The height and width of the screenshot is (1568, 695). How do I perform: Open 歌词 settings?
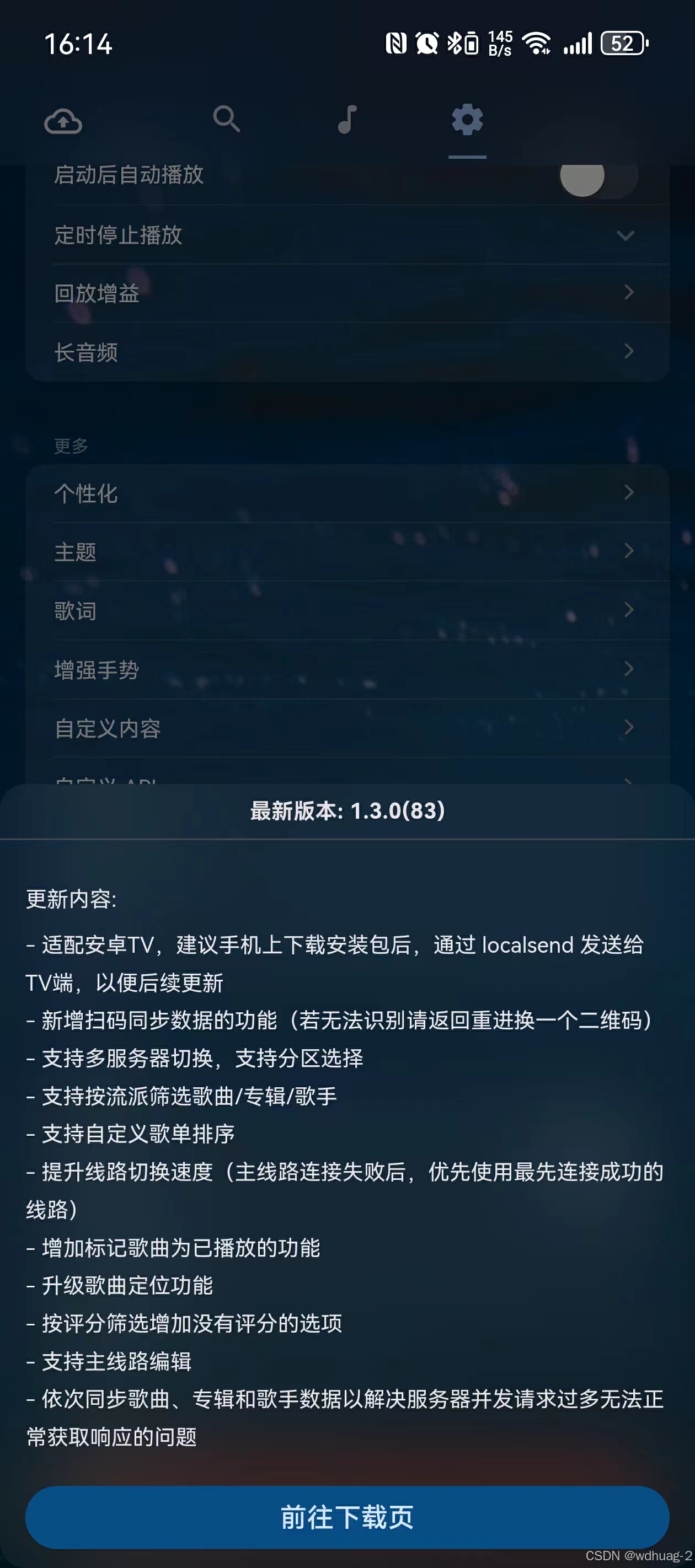[347, 610]
